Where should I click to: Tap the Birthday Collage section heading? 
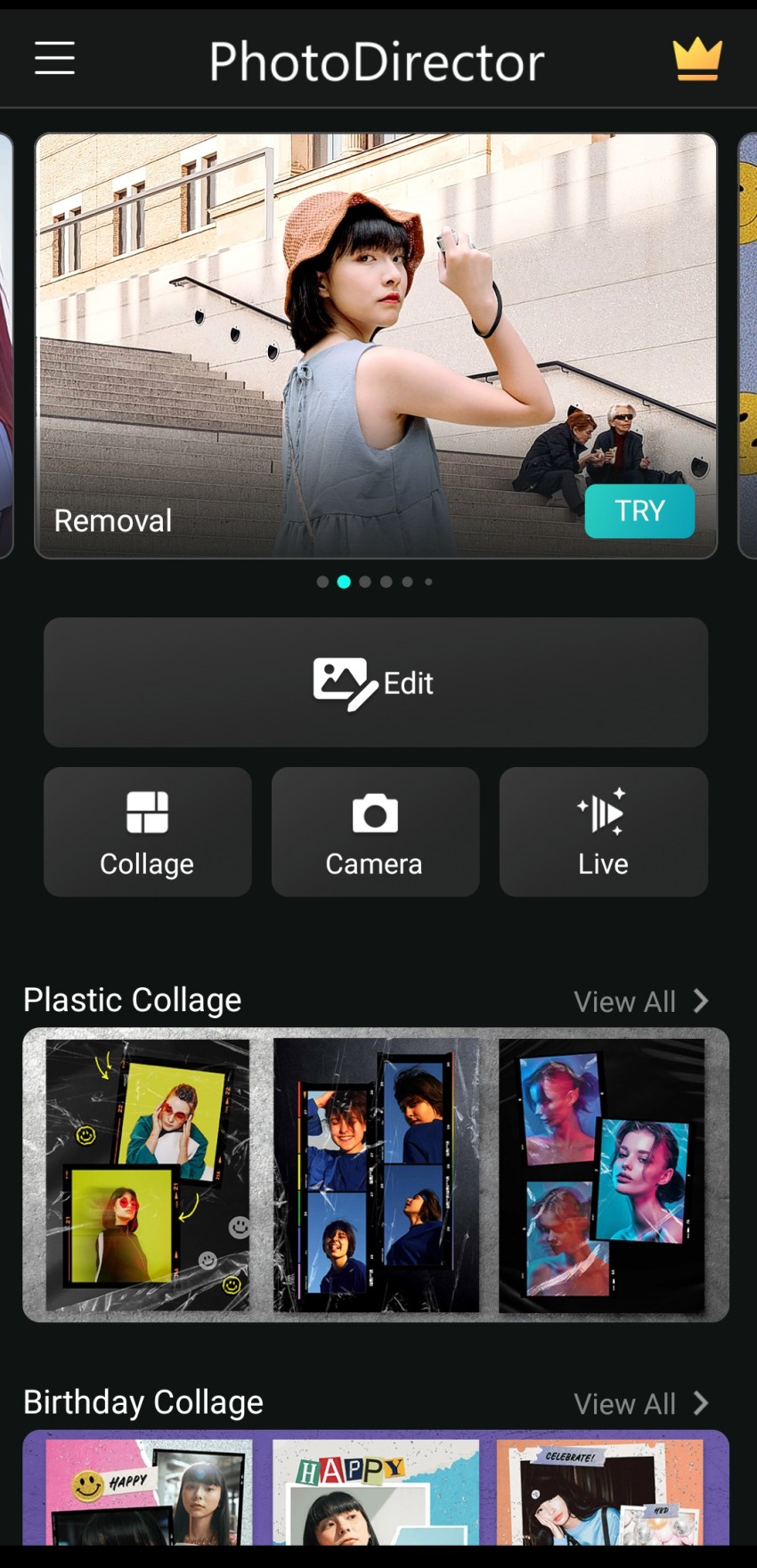[143, 1401]
